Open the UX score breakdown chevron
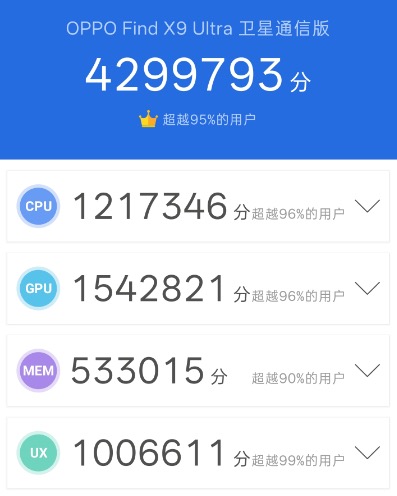397x496 pixels. [x=367, y=453]
